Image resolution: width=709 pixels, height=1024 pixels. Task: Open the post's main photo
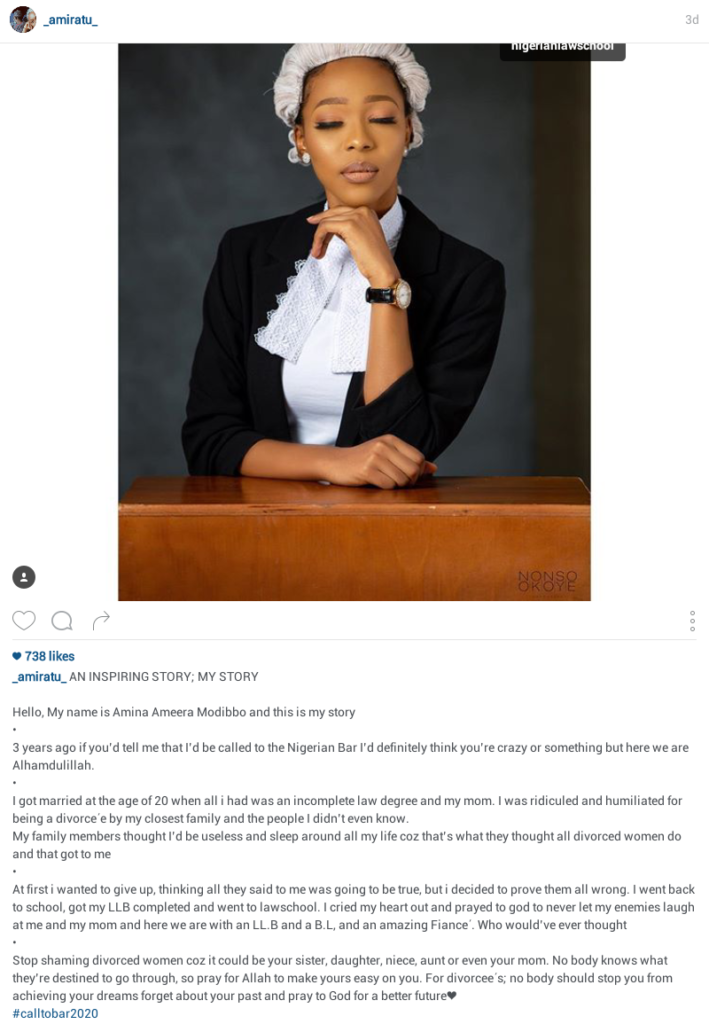pyautogui.click(x=354, y=320)
